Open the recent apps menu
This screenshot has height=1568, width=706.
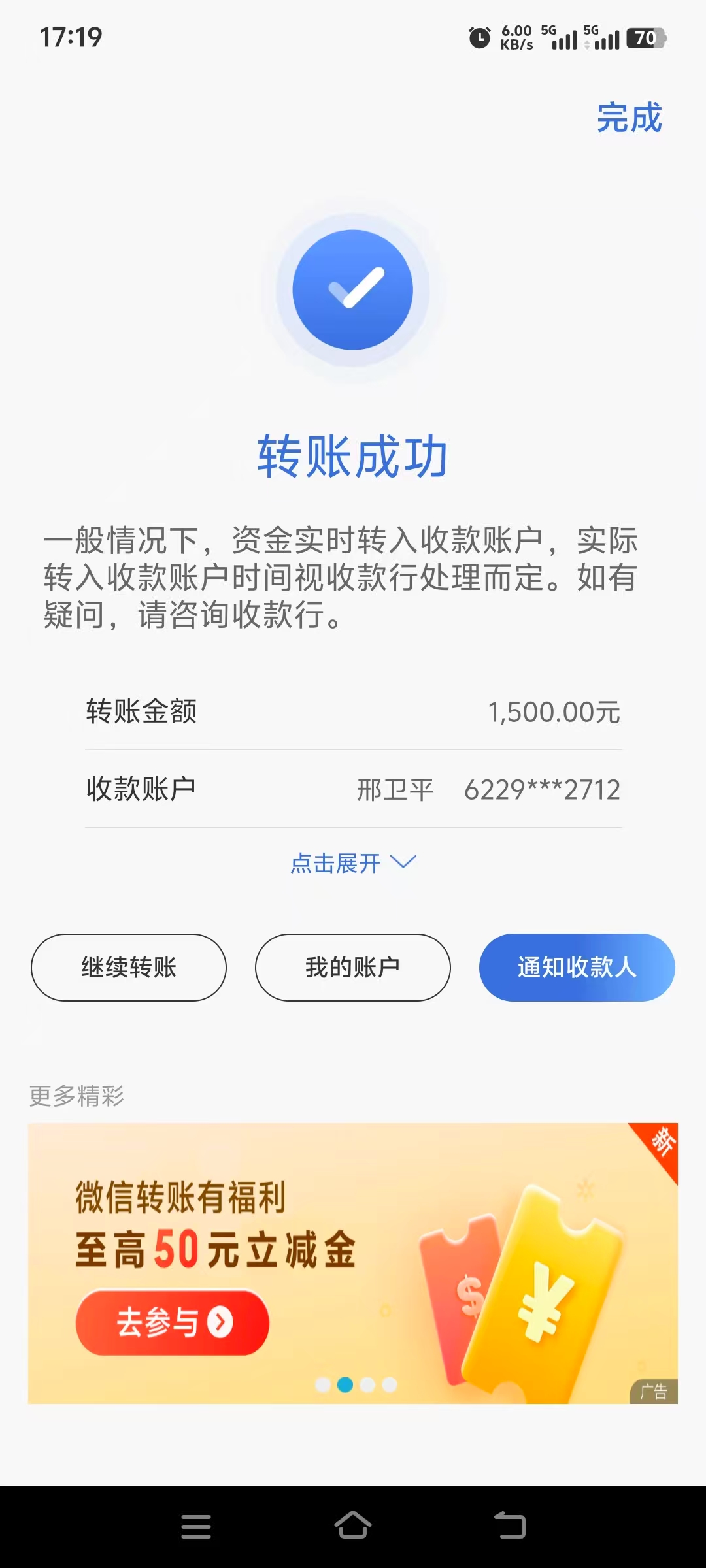tap(196, 1526)
